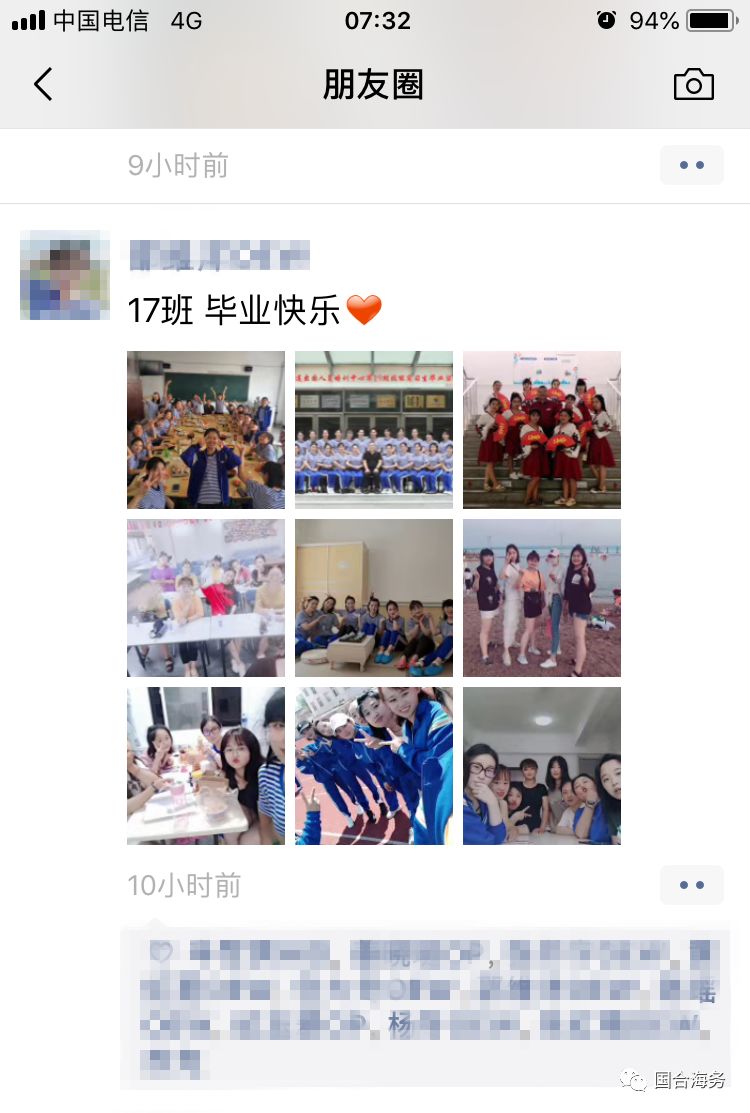Screen dimensions: 750x1113
Task: Open the classroom party photo with long tables
Action: pos(206,430)
